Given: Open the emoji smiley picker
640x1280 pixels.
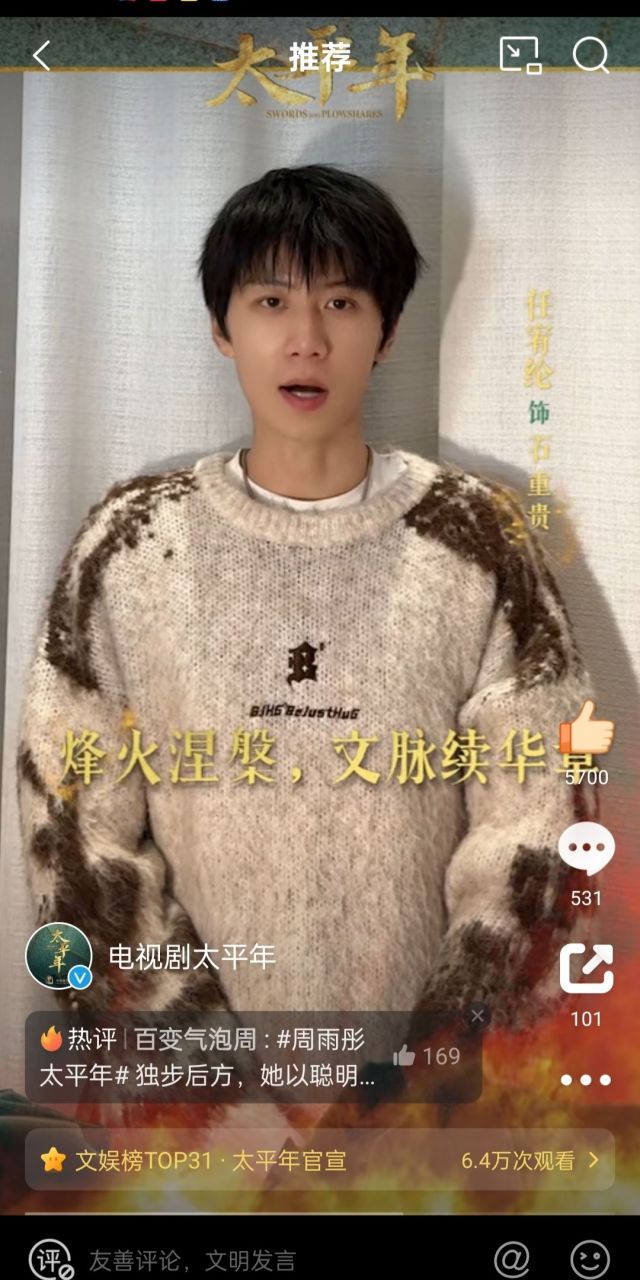Looking at the screenshot, I should coord(590,1258).
